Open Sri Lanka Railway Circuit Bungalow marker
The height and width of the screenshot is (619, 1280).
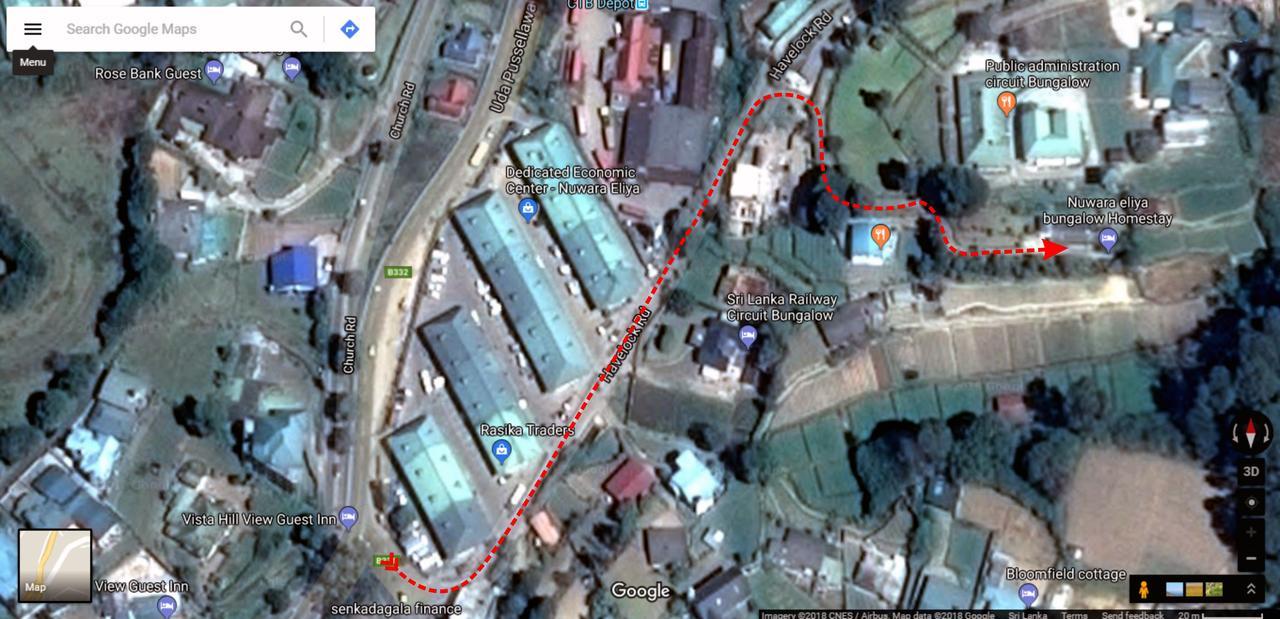click(x=747, y=337)
